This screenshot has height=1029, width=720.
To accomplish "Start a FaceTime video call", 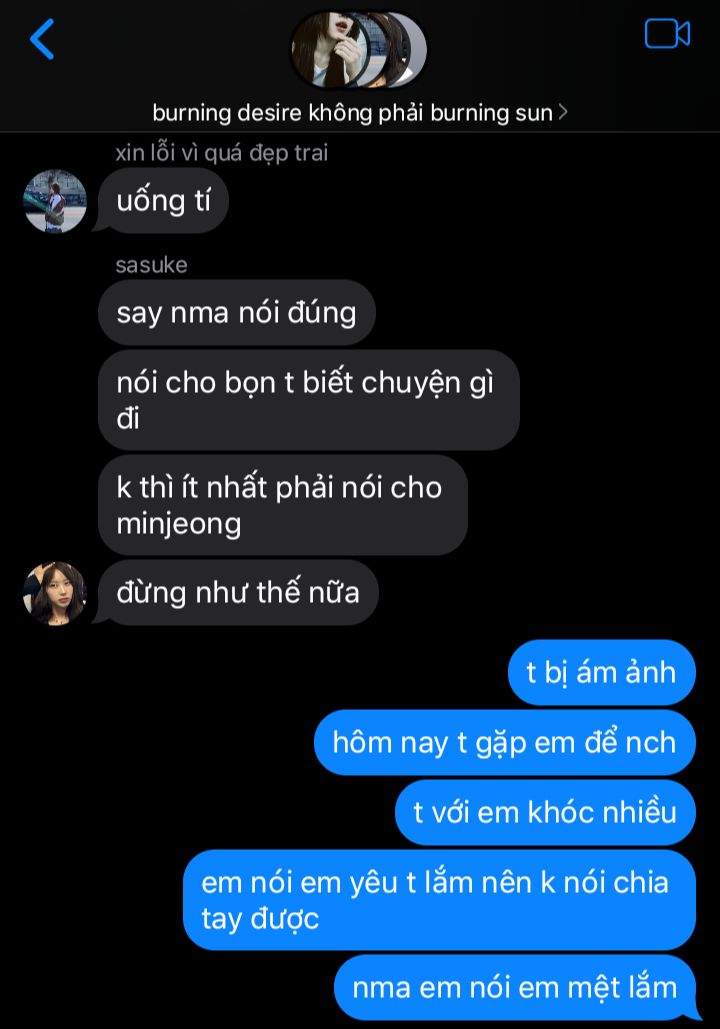I will pyautogui.click(x=667, y=34).
